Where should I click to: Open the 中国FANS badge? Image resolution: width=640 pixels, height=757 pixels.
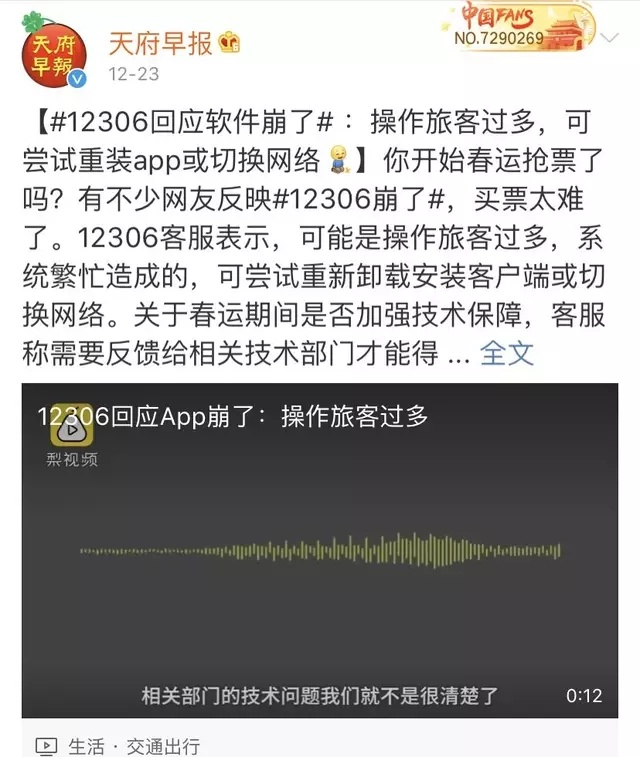[526, 28]
